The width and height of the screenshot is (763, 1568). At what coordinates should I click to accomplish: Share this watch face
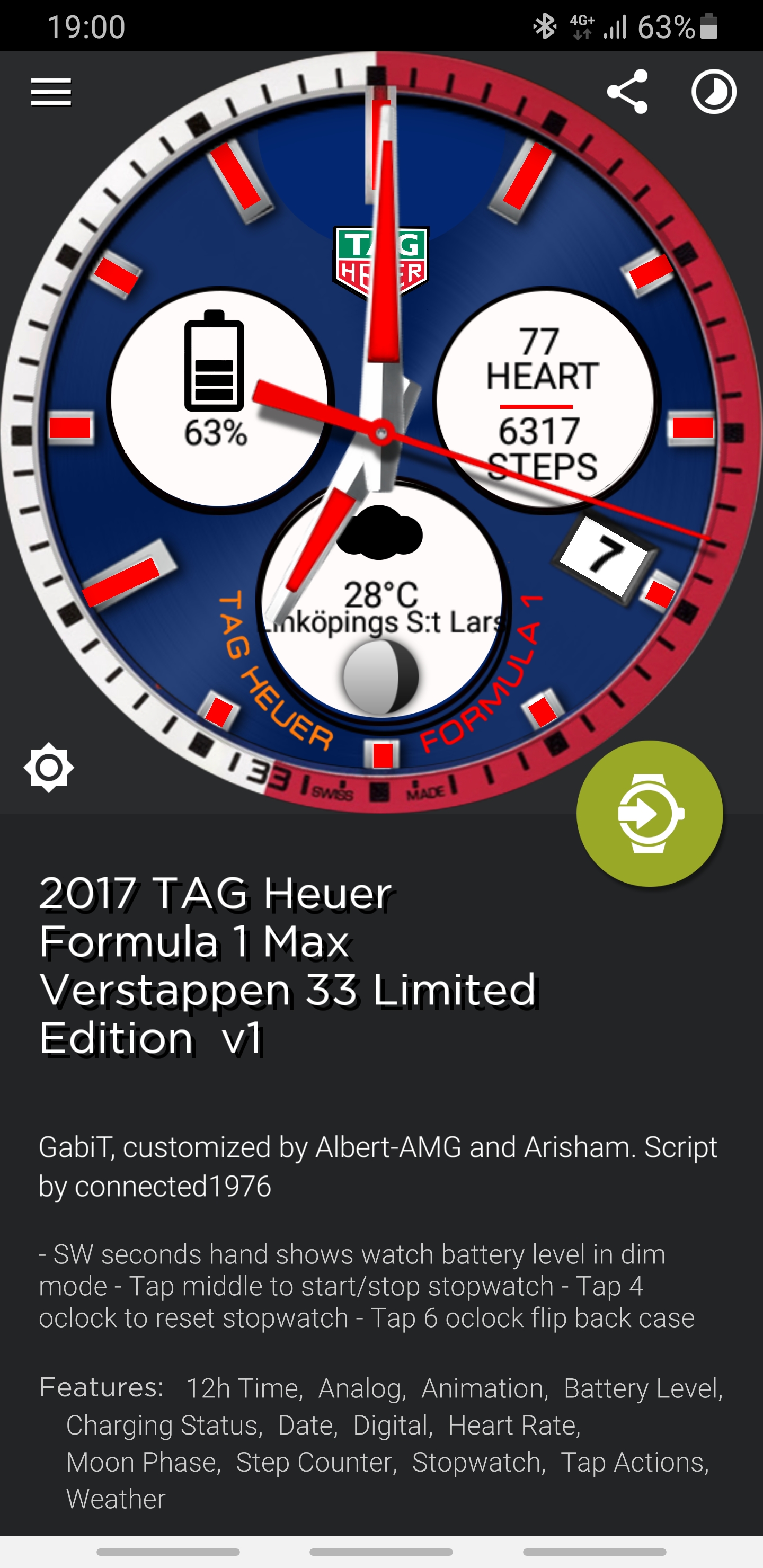627,92
